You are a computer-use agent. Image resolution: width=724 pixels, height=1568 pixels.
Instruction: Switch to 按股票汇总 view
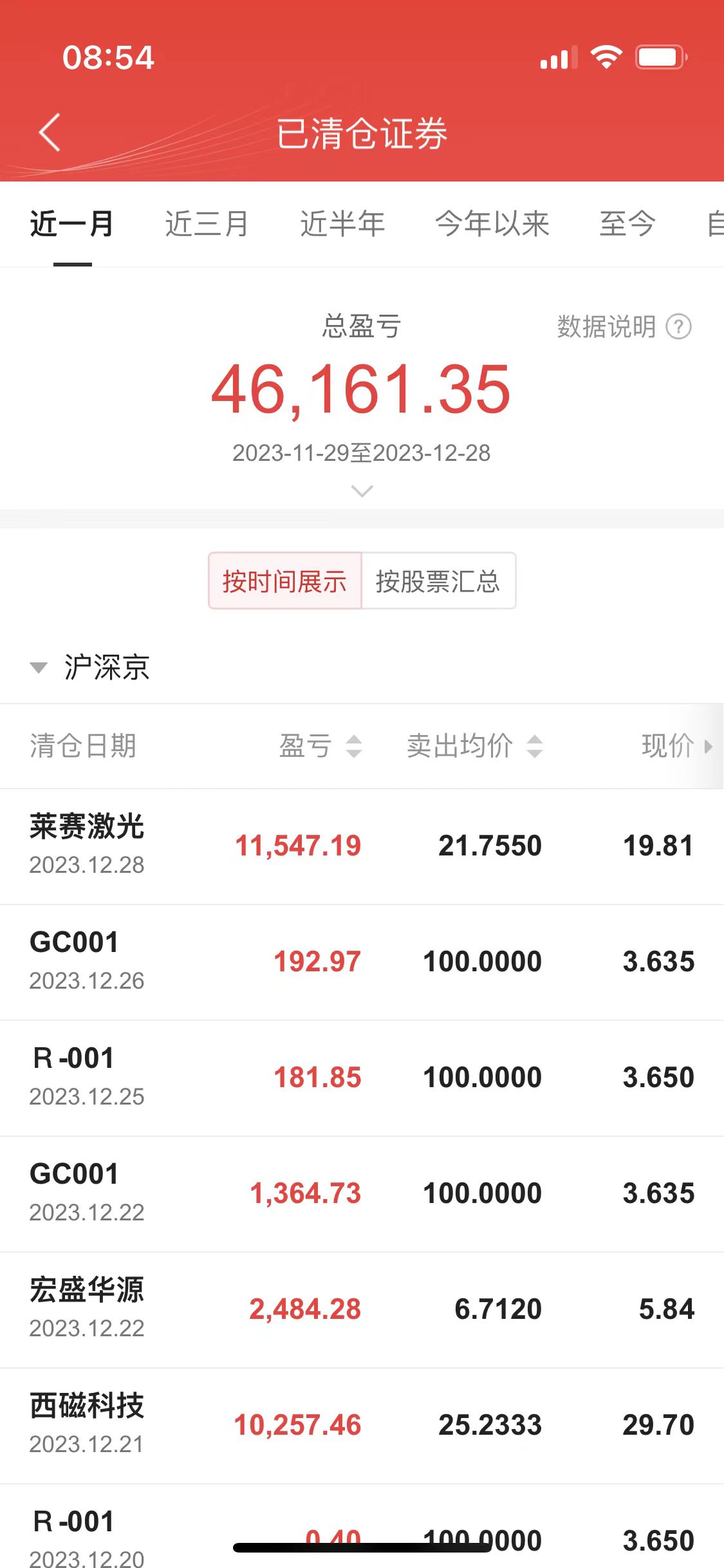(x=438, y=581)
